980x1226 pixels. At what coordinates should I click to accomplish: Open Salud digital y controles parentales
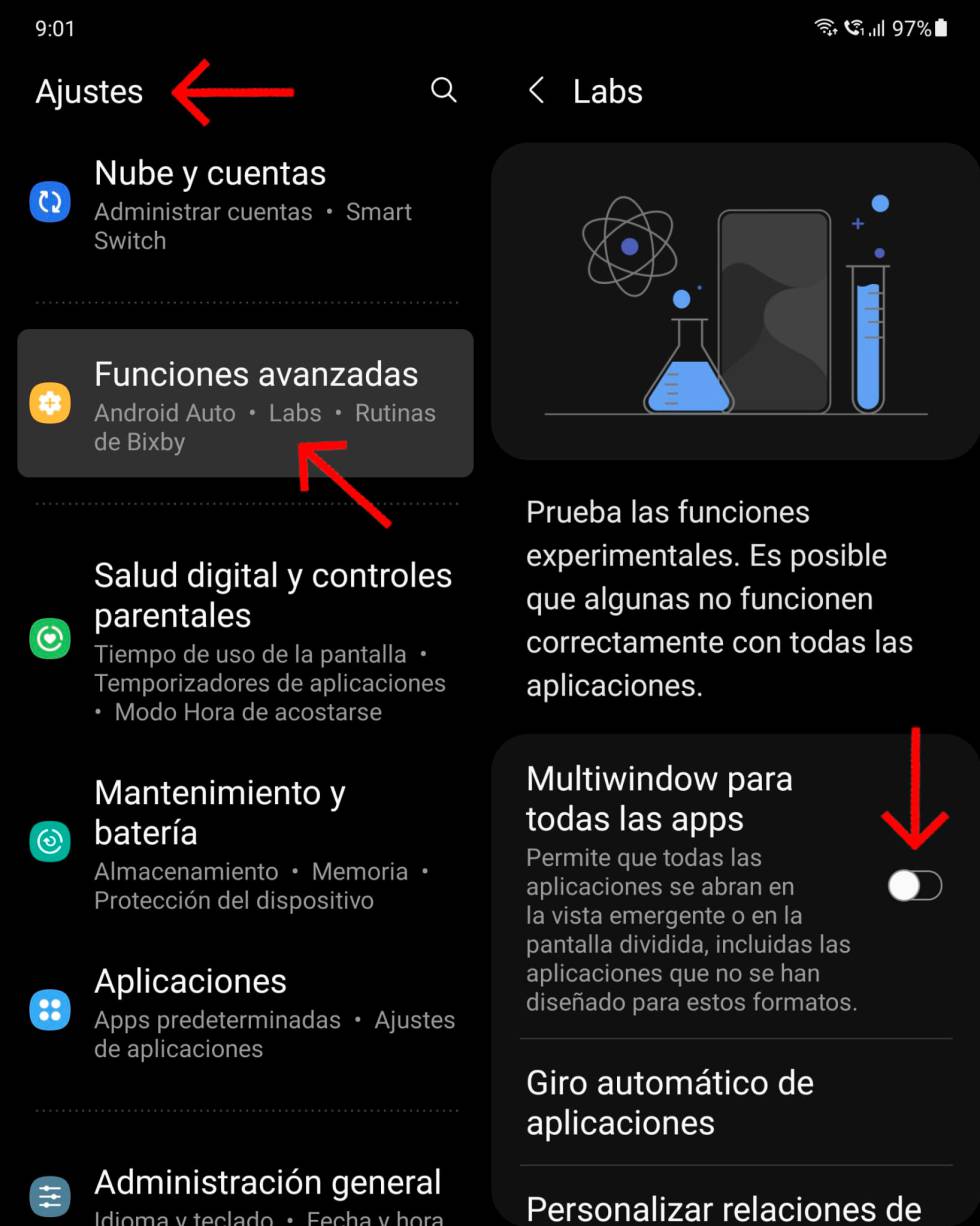click(x=245, y=638)
